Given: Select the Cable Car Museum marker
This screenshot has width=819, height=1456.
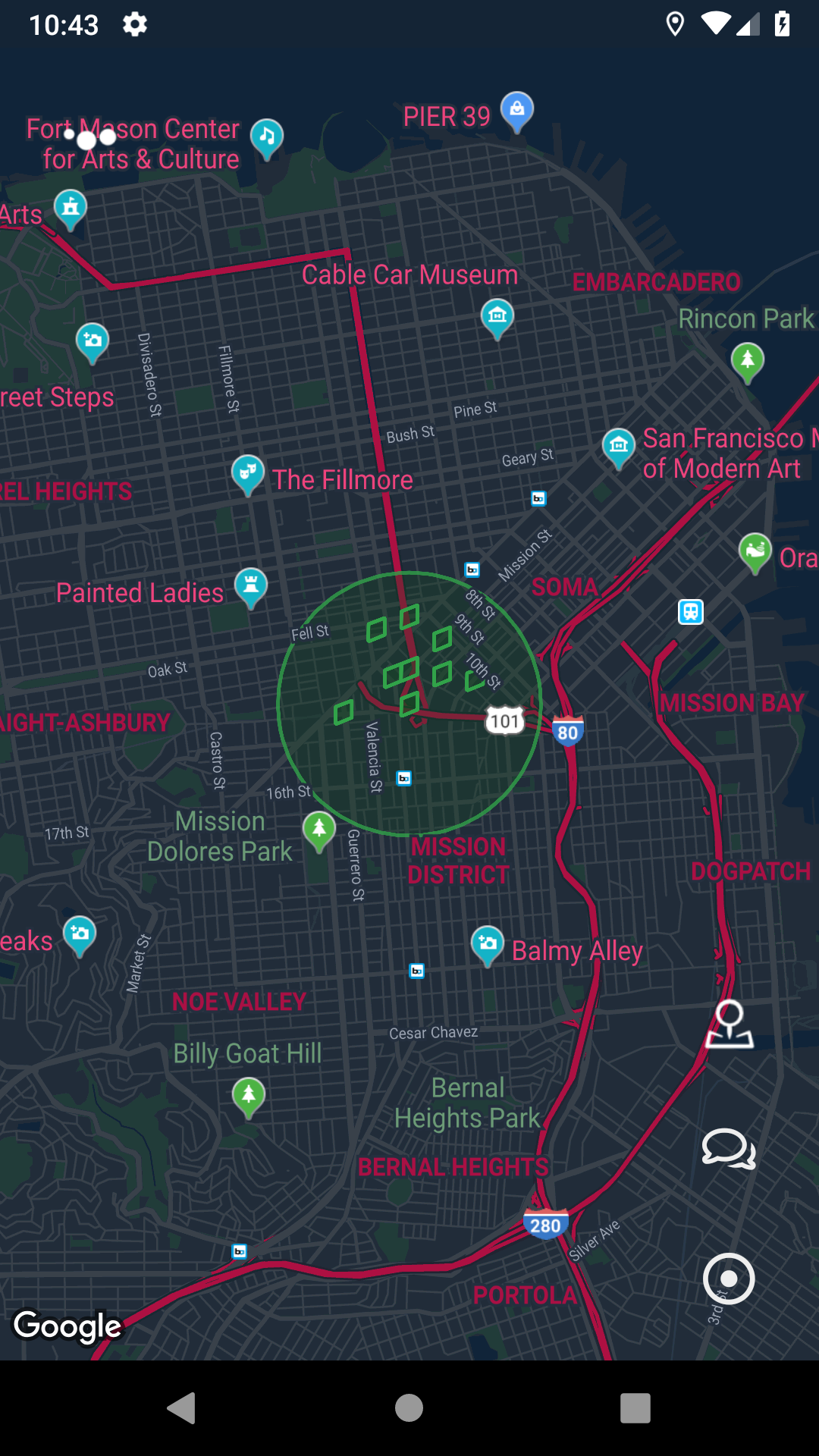Looking at the screenshot, I should [497, 316].
